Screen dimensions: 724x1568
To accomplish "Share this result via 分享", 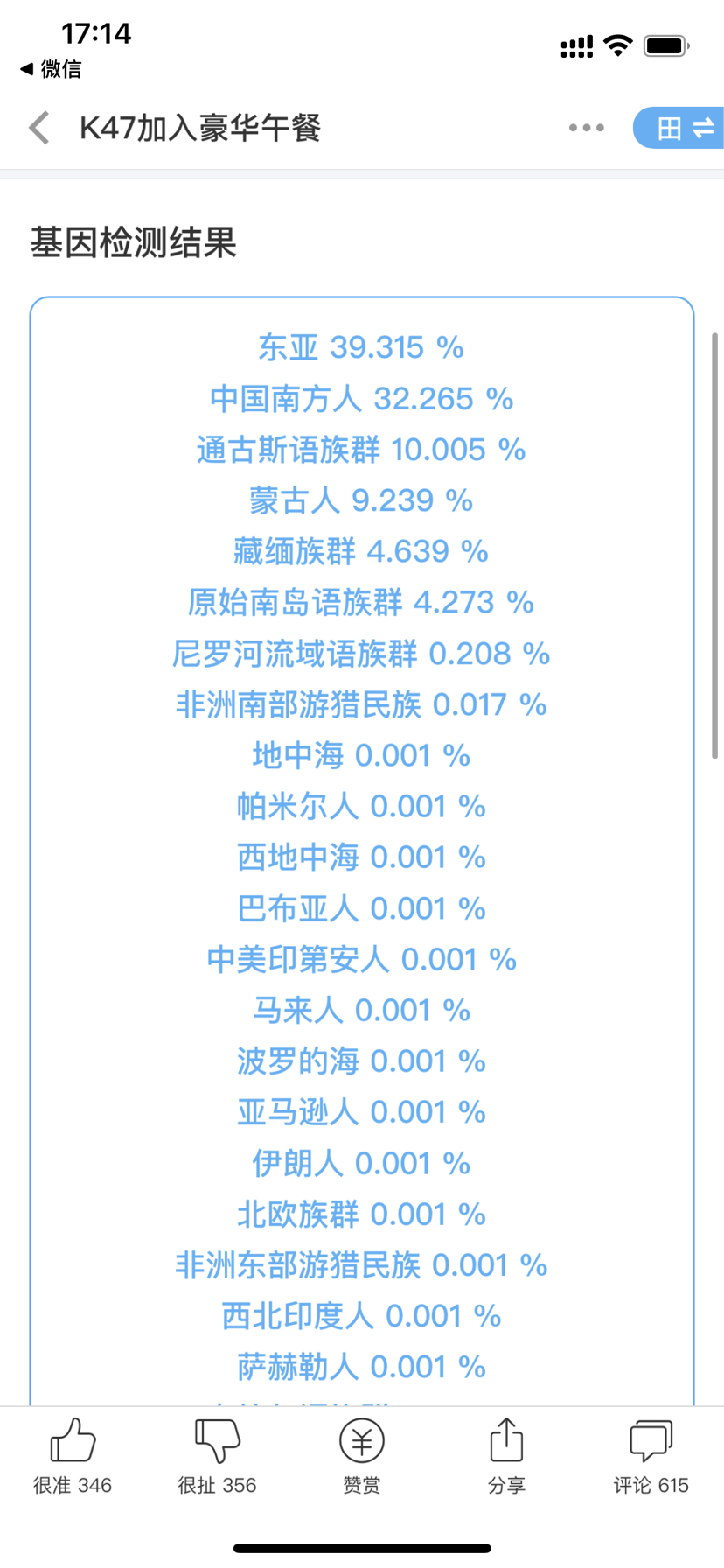I will coord(506,1456).
